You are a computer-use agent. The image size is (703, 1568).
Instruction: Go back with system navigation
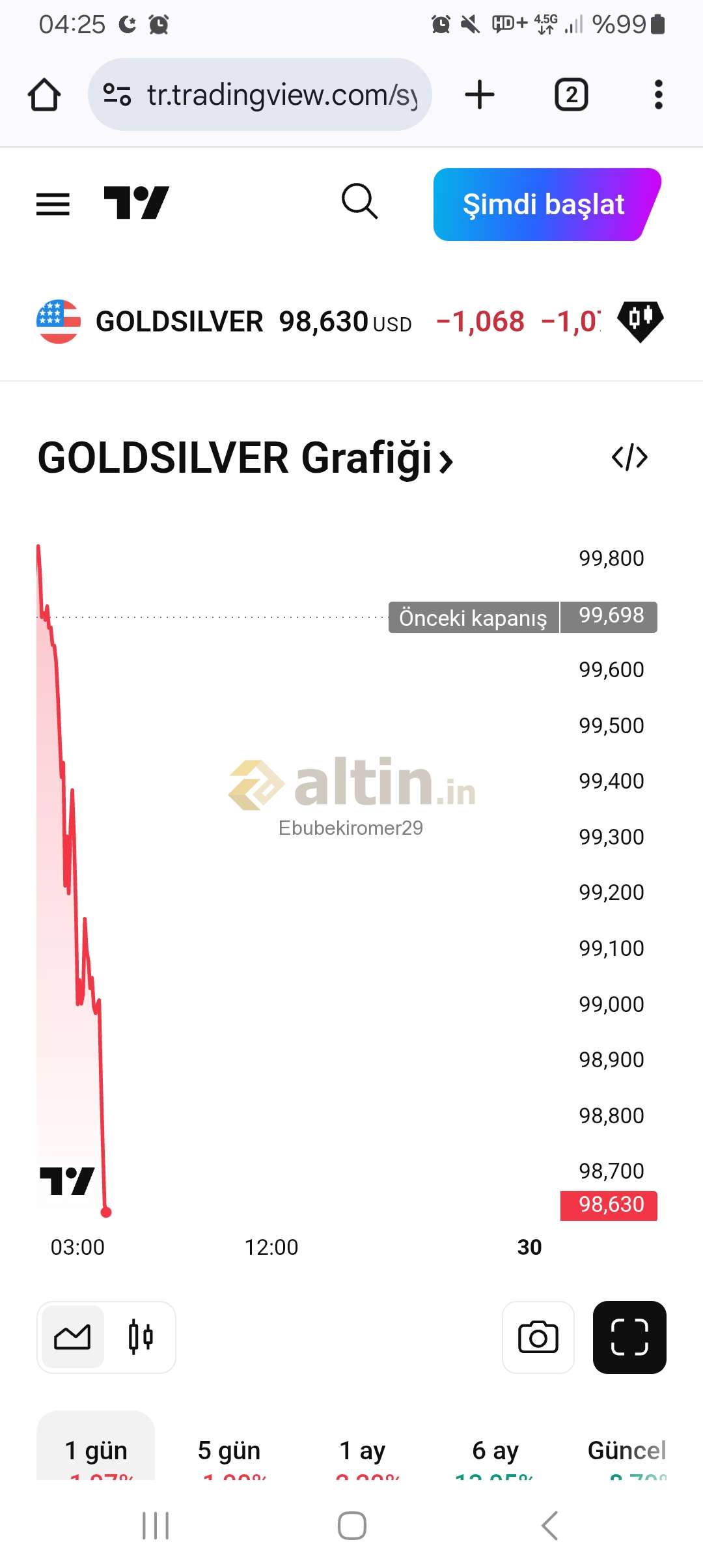point(550,1525)
